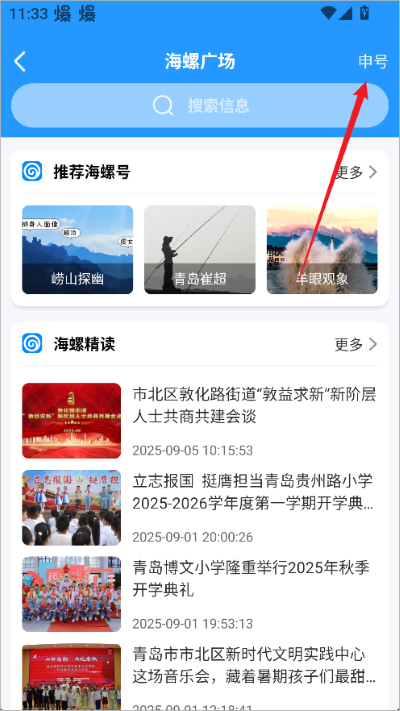
Task: View more under 推荐海螺号
Action: 356,172
